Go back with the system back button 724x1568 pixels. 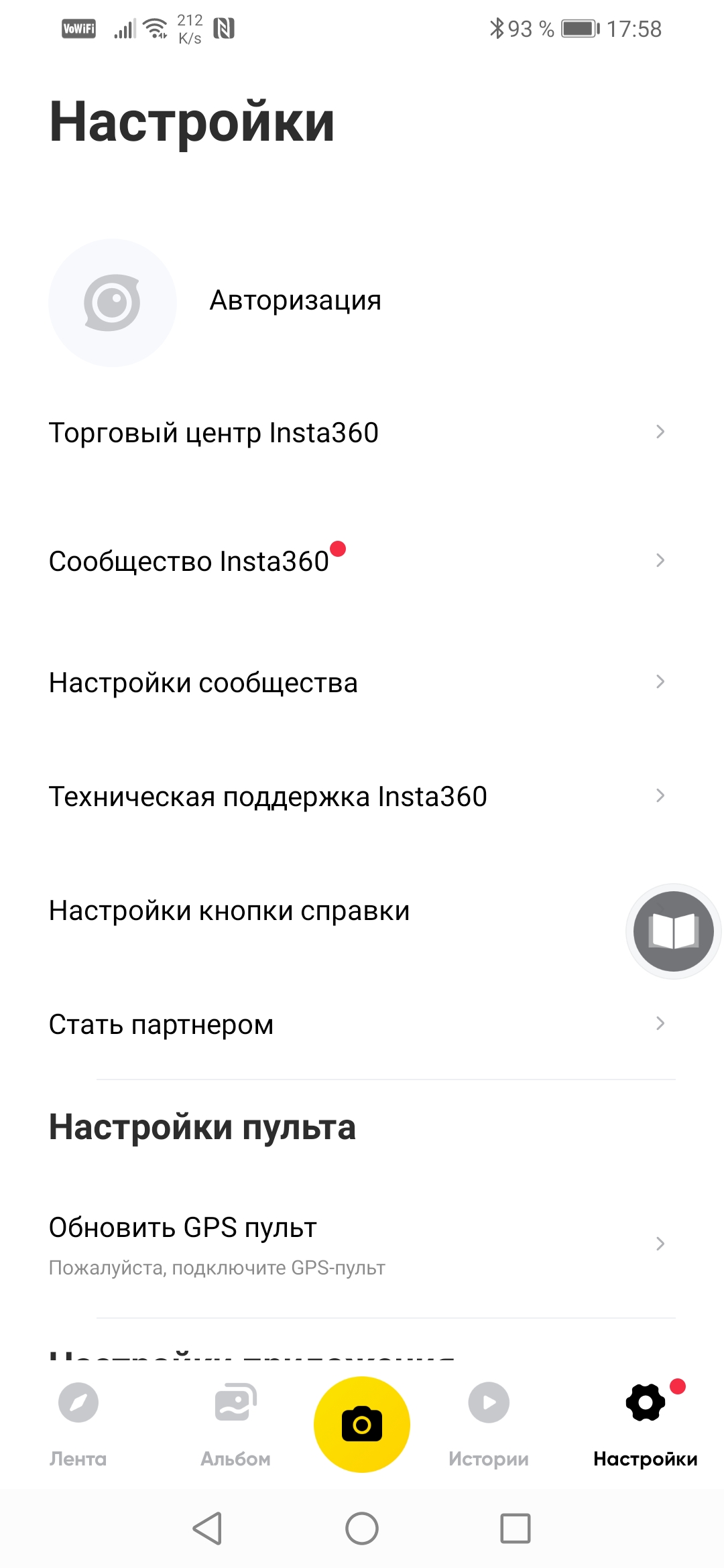point(207,1529)
